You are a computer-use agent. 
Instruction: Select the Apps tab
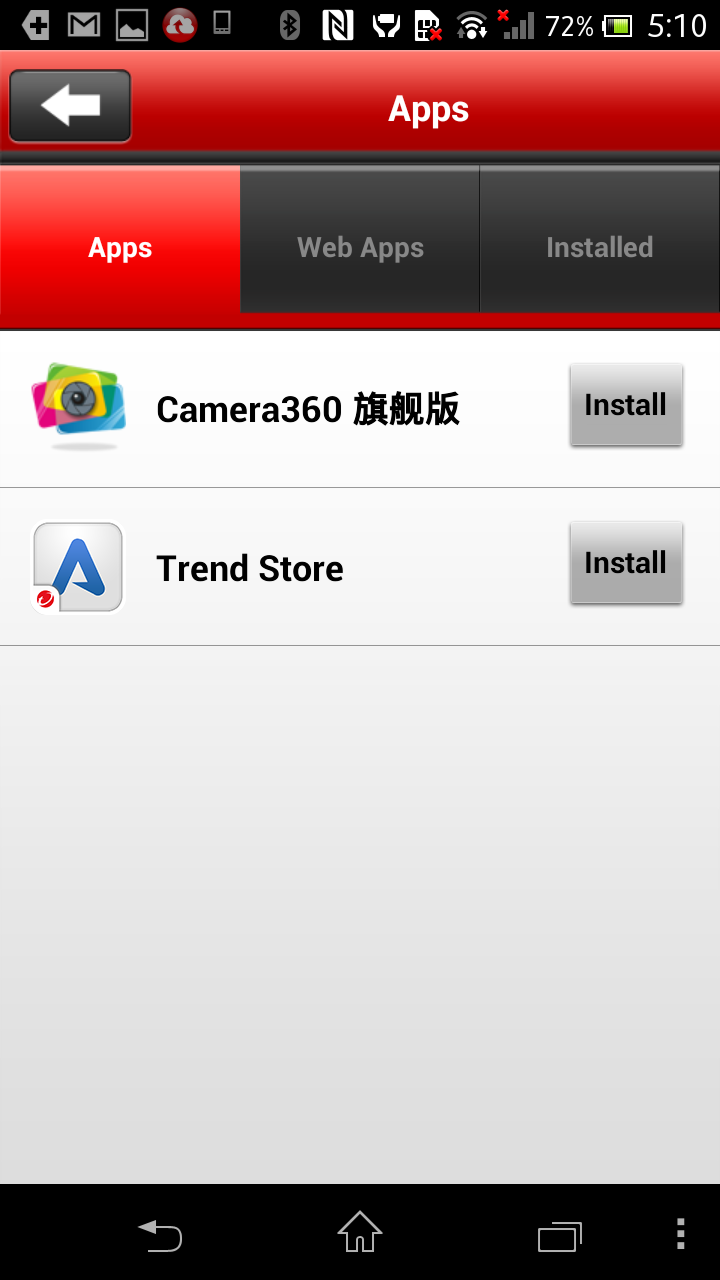(x=119, y=247)
